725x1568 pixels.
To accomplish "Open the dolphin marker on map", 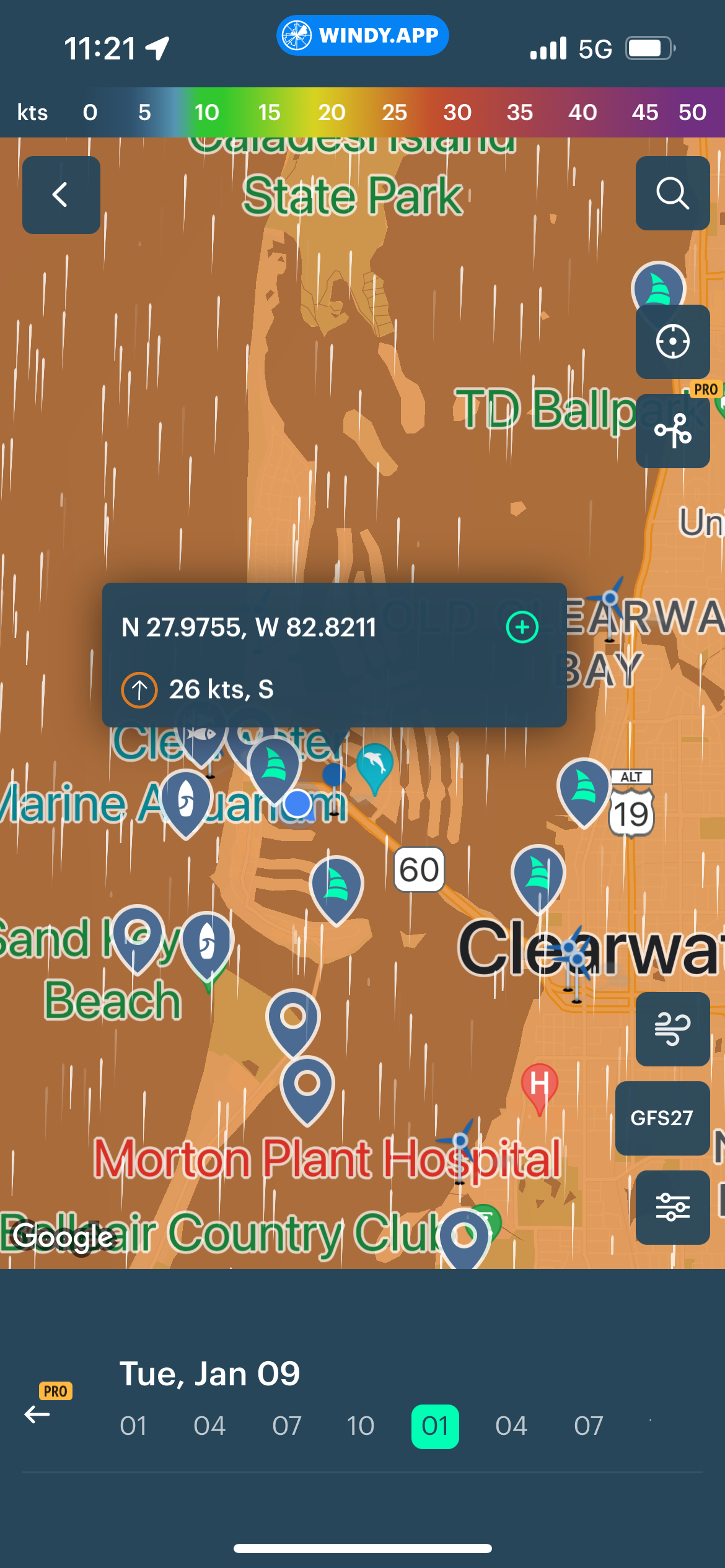I will (x=374, y=766).
